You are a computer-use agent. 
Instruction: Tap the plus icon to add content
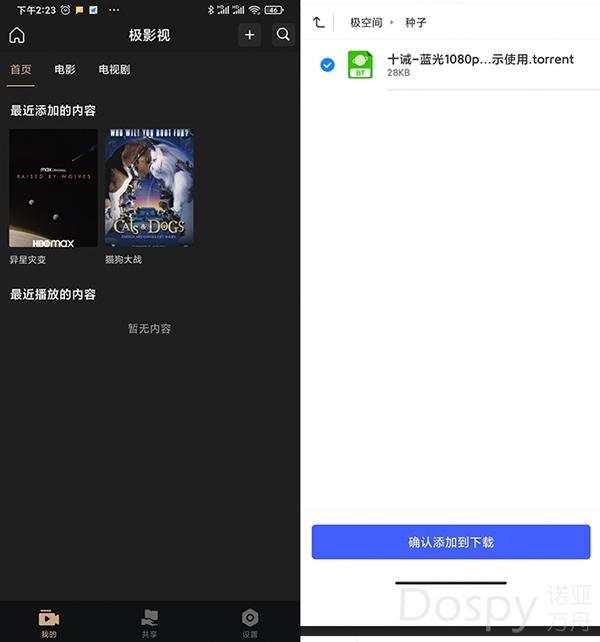(x=250, y=35)
